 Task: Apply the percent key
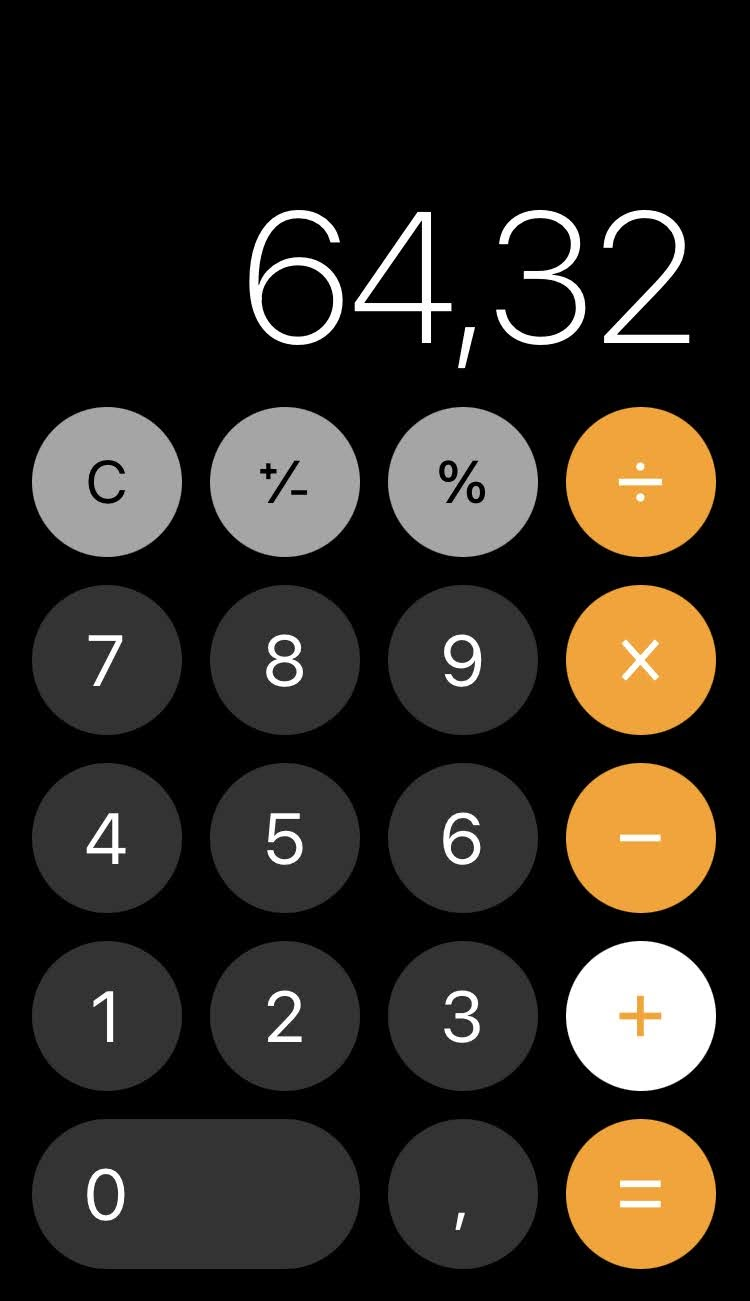pyautogui.click(x=463, y=482)
